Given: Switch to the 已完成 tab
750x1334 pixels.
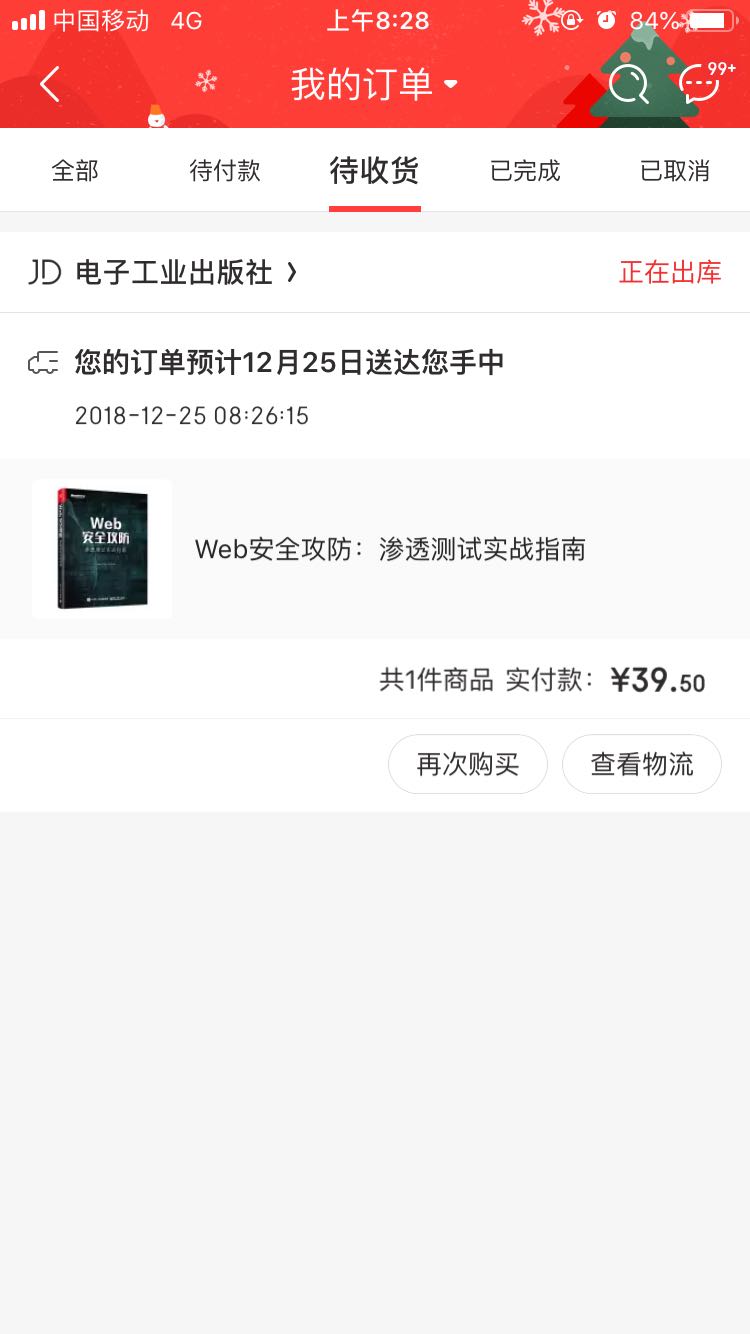Looking at the screenshot, I should click(525, 170).
